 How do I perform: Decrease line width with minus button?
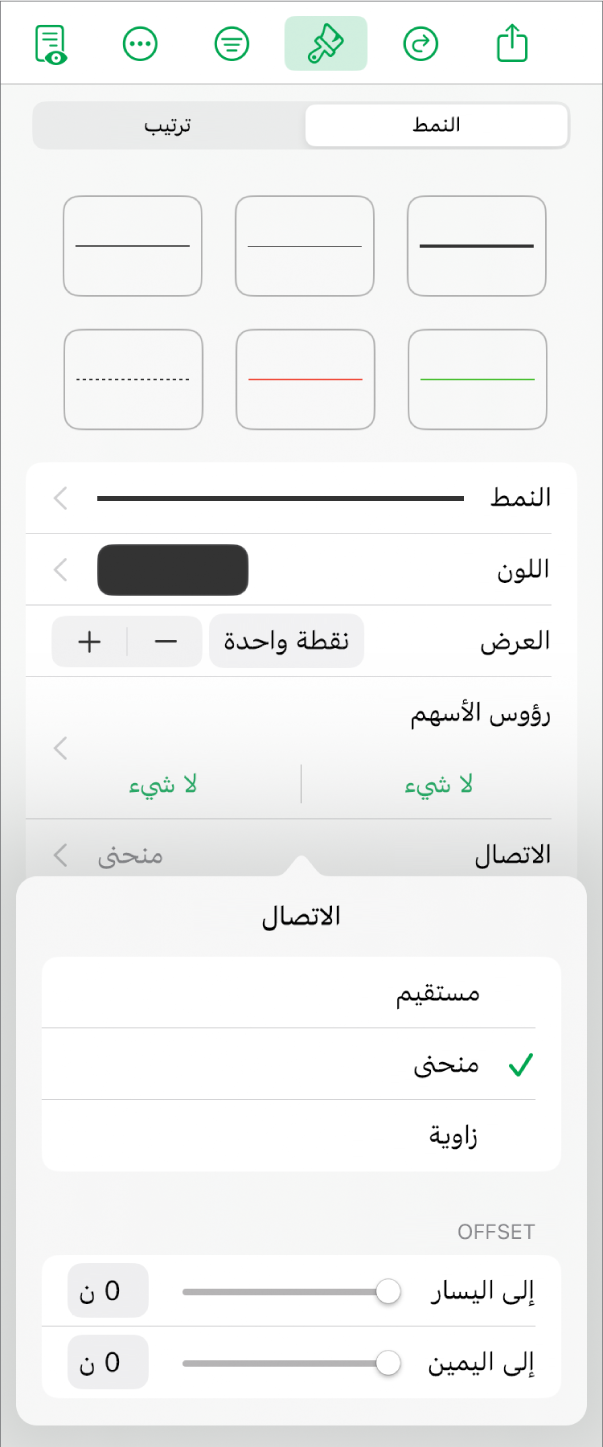tap(166, 642)
